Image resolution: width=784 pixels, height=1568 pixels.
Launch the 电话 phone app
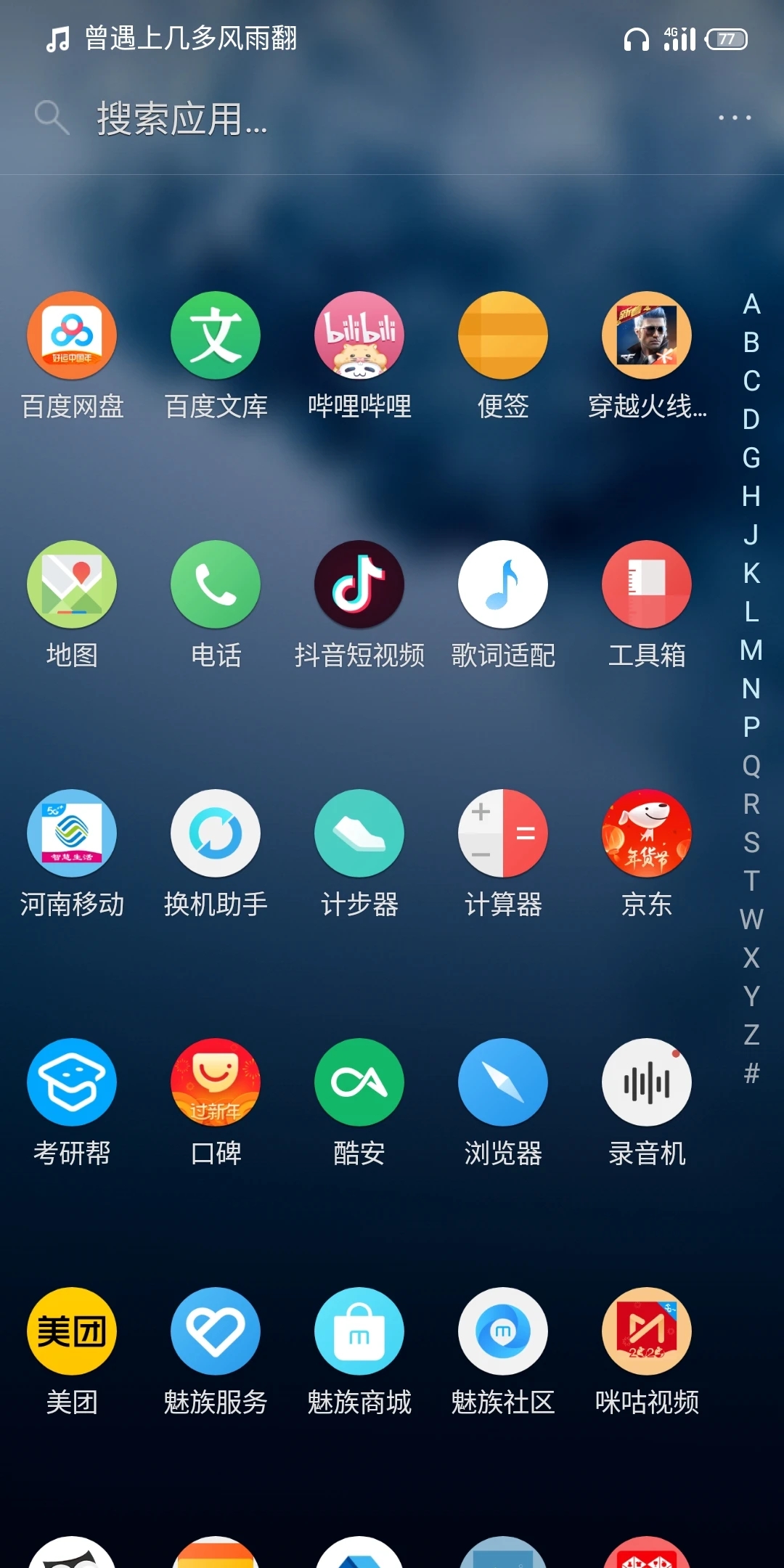click(x=216, y=585)
